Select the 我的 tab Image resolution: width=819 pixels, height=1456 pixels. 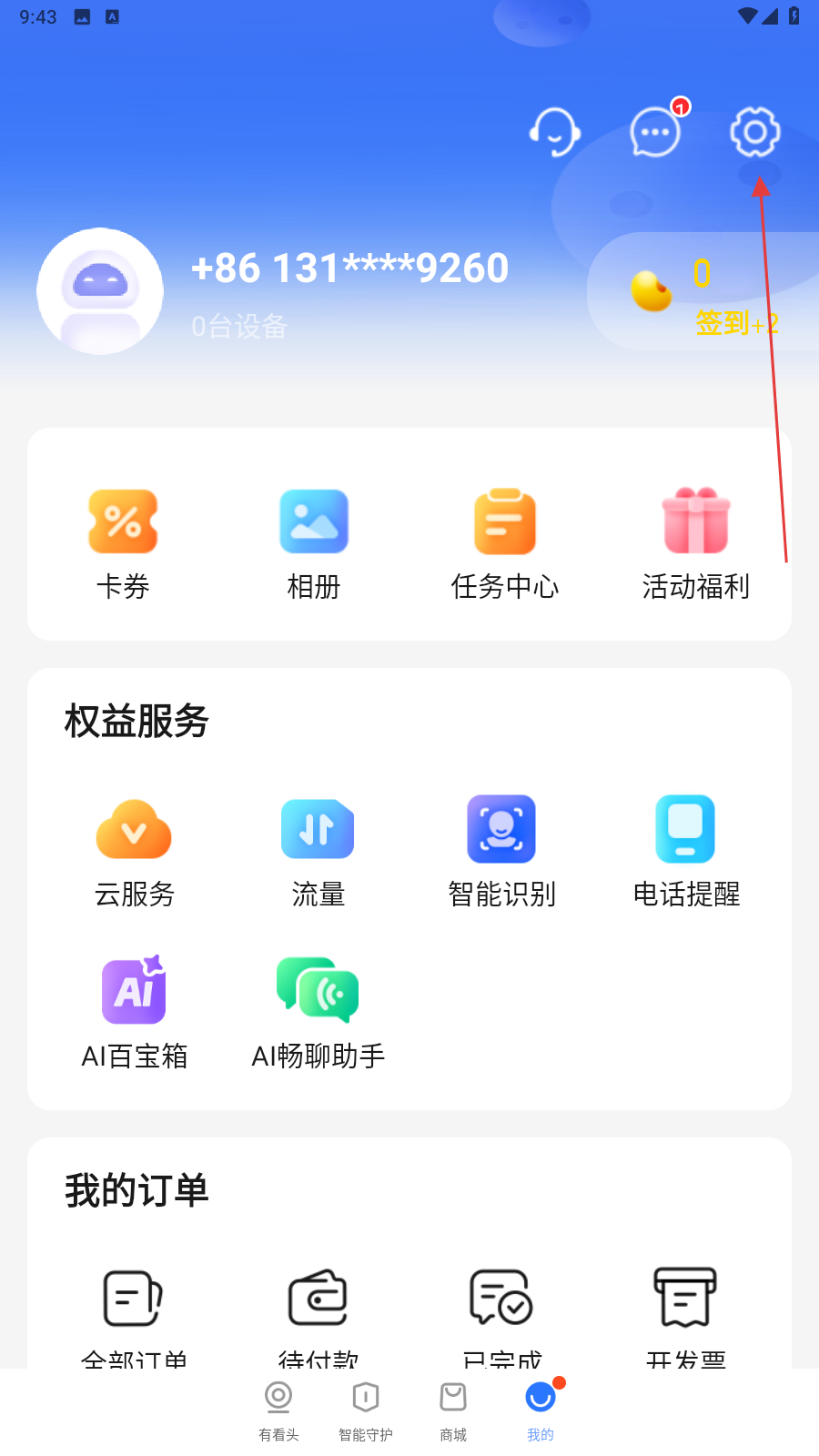tap(541, 1410)
